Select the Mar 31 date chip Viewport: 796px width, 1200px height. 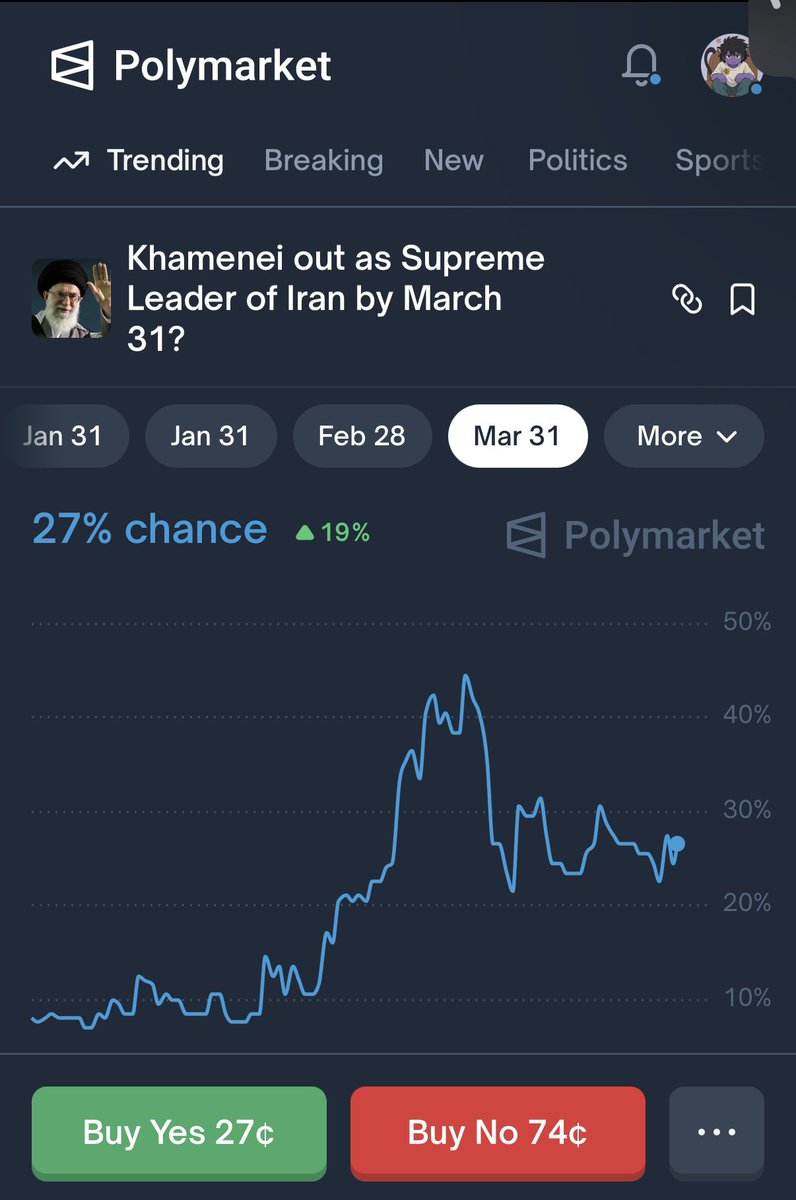(x=517, y=436)
